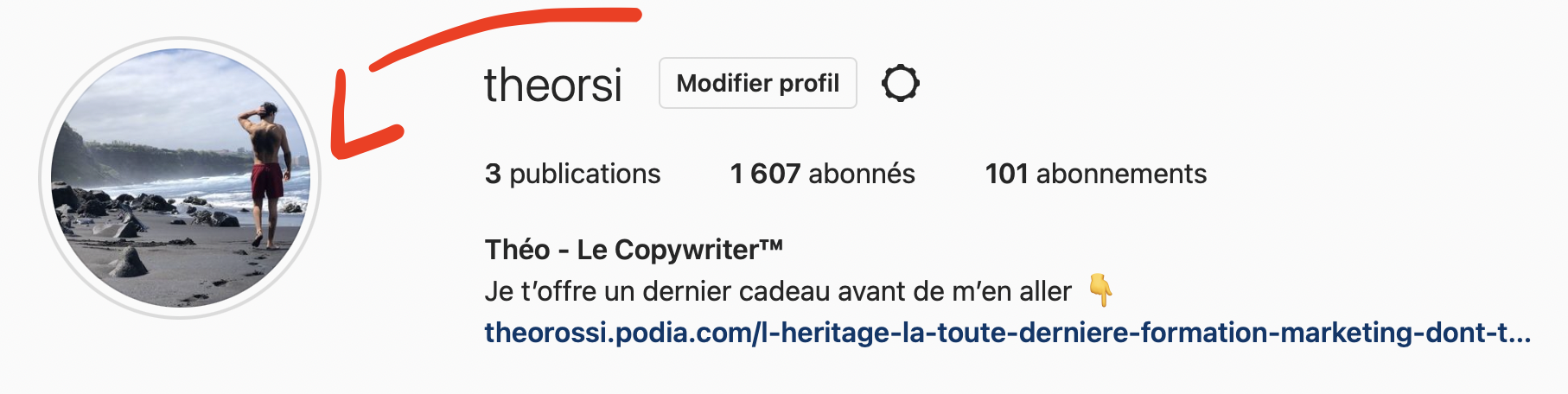Open the settings gear icon
Viewport: 1568px width, 394px height.
900,84
